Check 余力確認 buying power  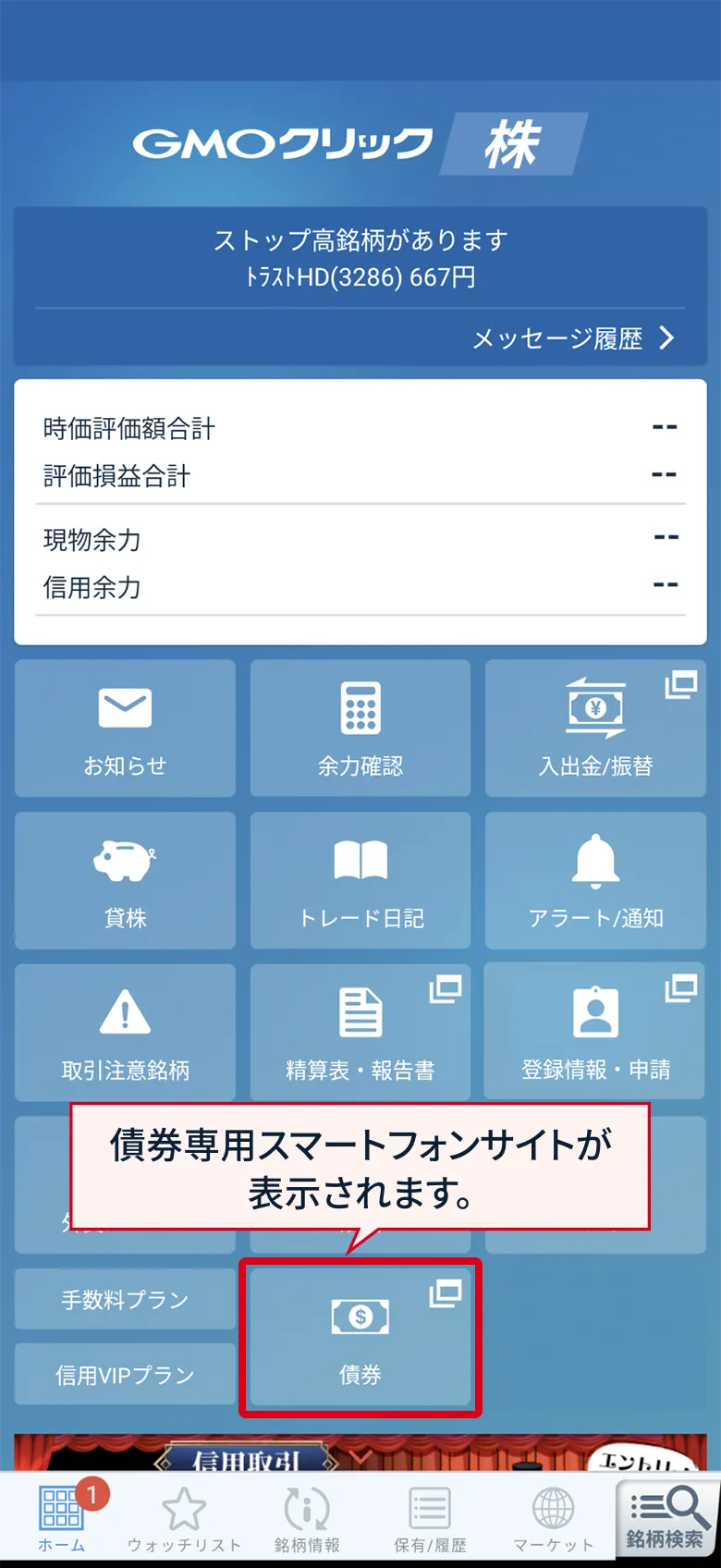click(x=360, y=729)
